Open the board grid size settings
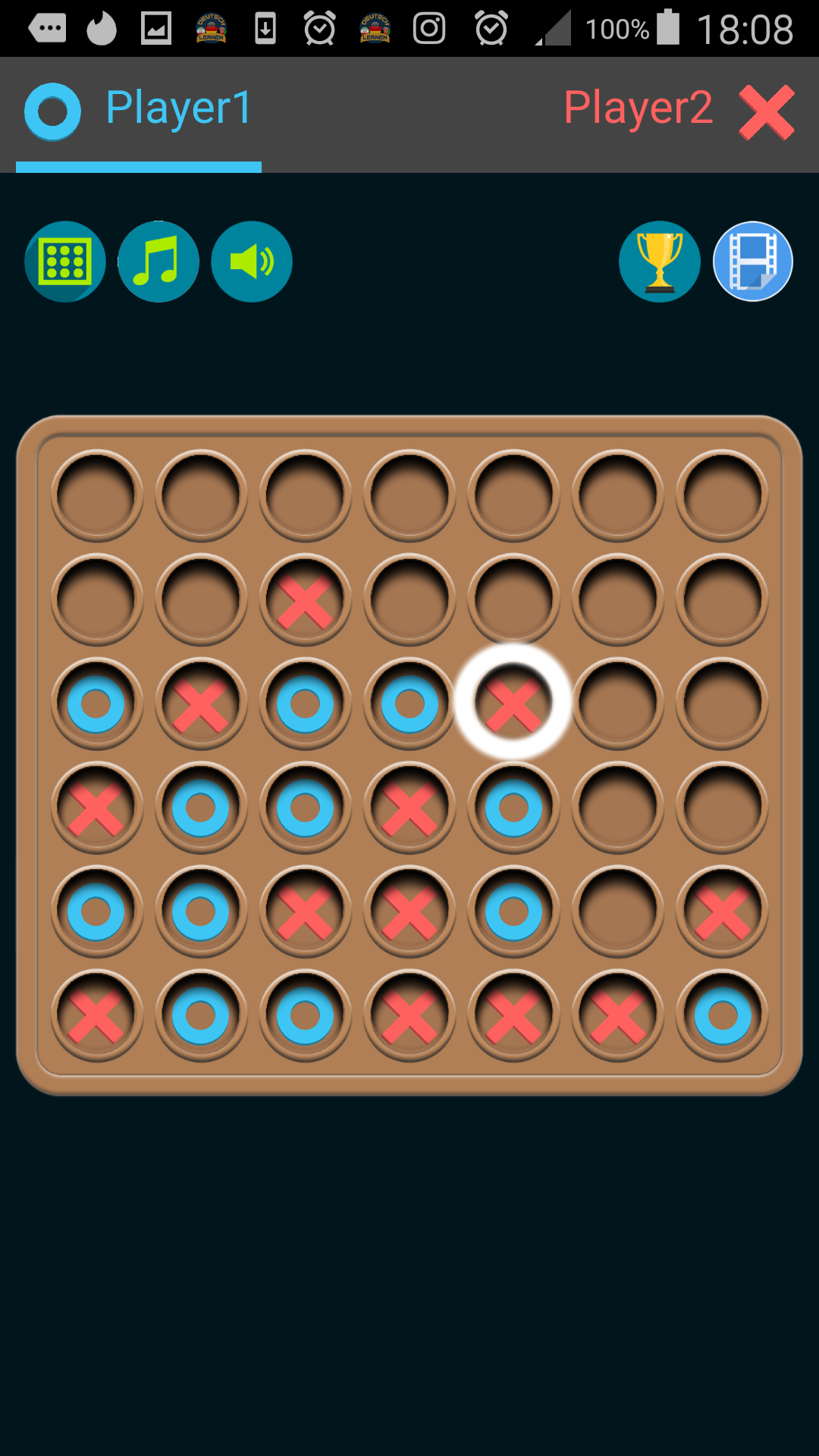 [65, 262]
